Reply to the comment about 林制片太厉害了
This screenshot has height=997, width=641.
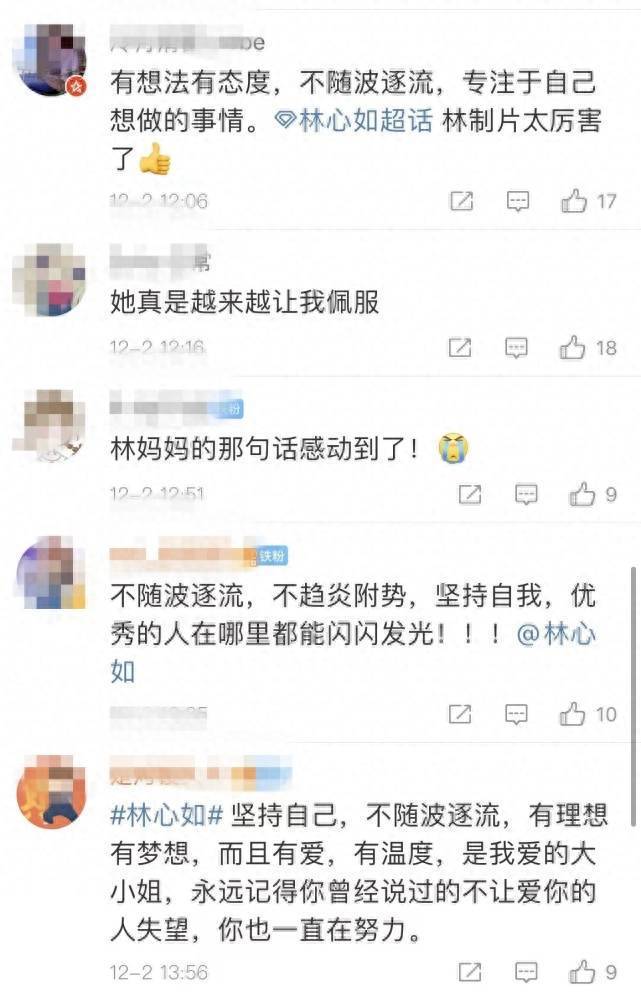click(517, 201)
